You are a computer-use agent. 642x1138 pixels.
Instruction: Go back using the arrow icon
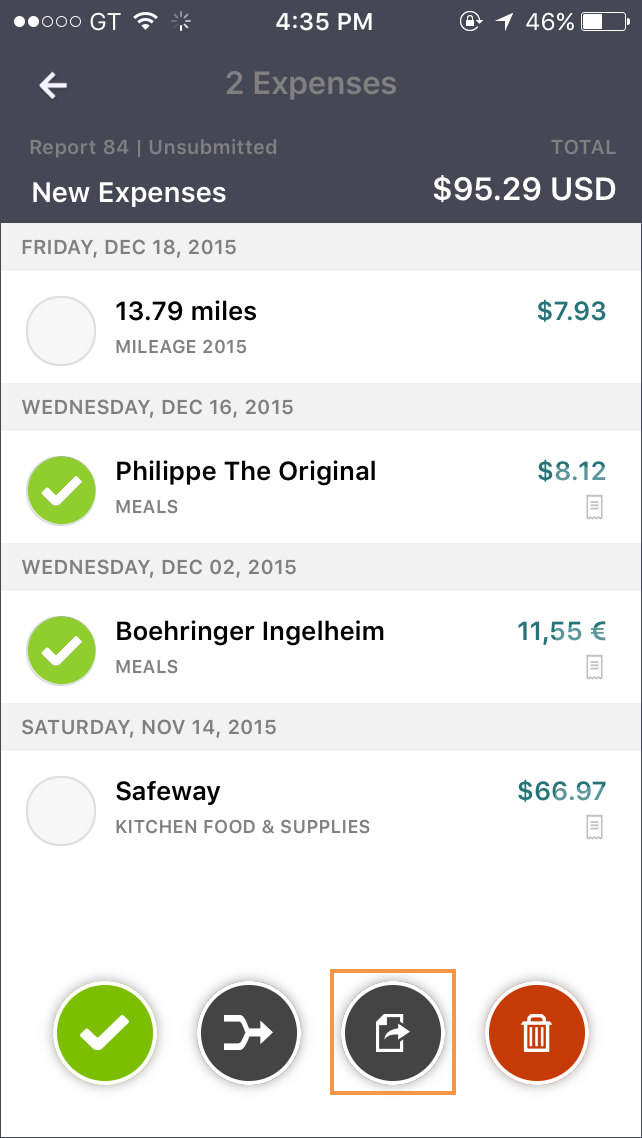click(x=53, y=86)
